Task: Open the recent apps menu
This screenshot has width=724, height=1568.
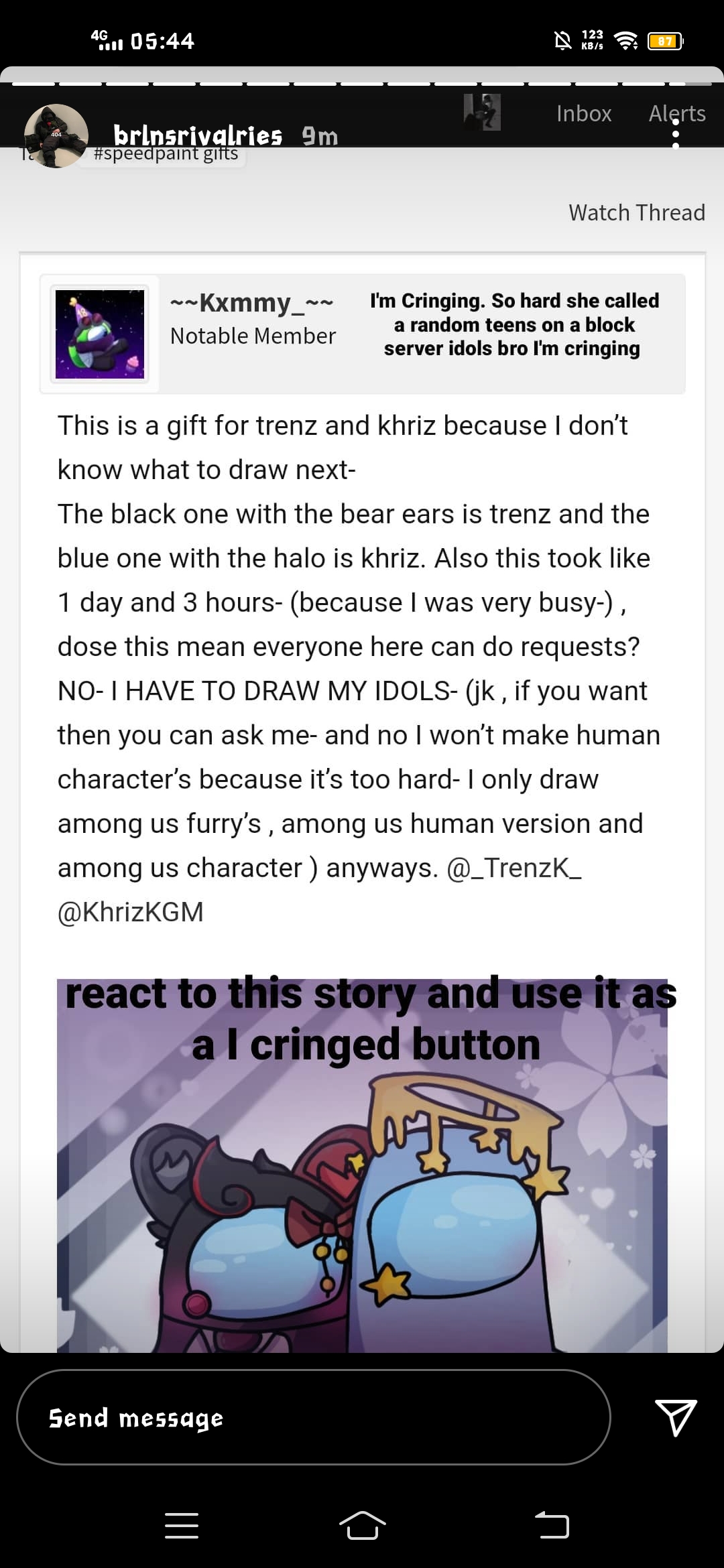Action: [x=182, y=1525]
